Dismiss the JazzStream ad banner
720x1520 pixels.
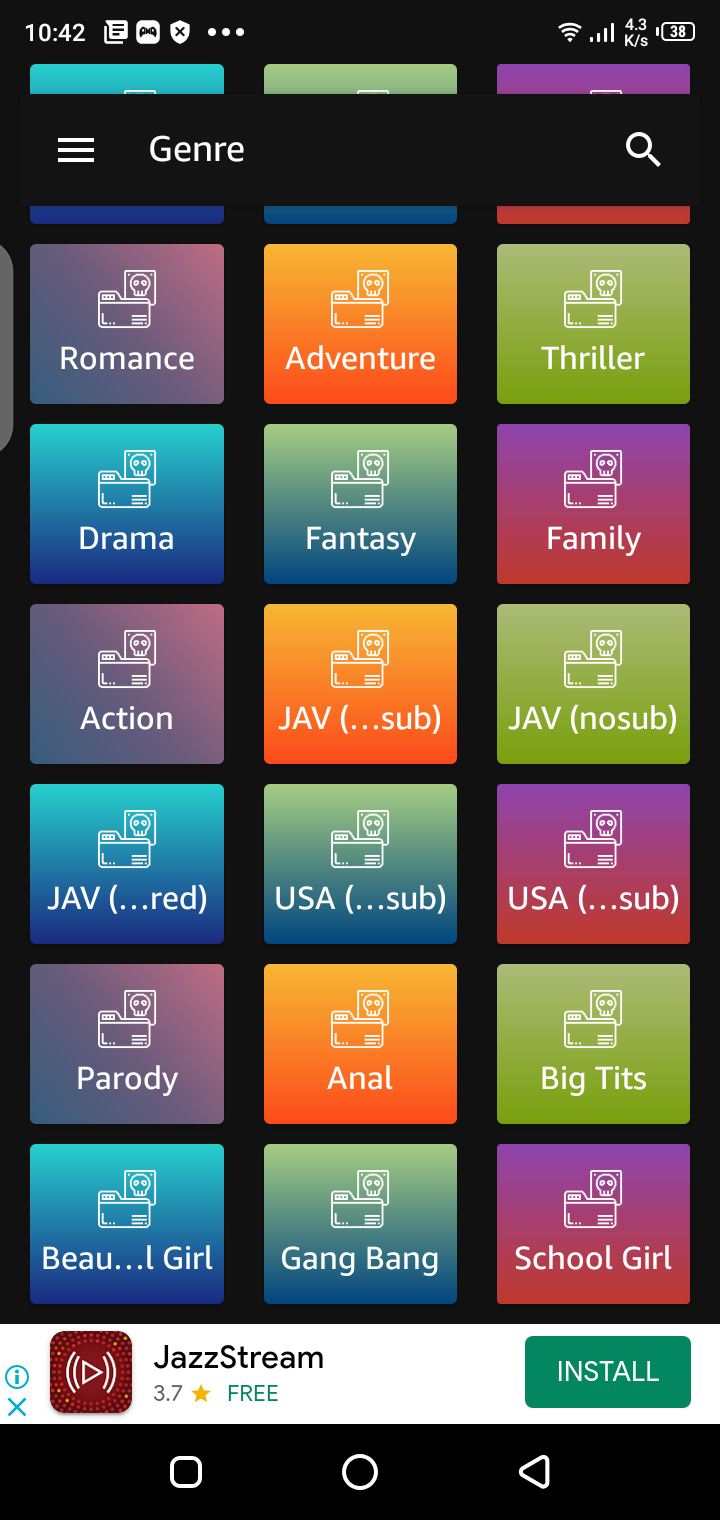(17, 1407)
